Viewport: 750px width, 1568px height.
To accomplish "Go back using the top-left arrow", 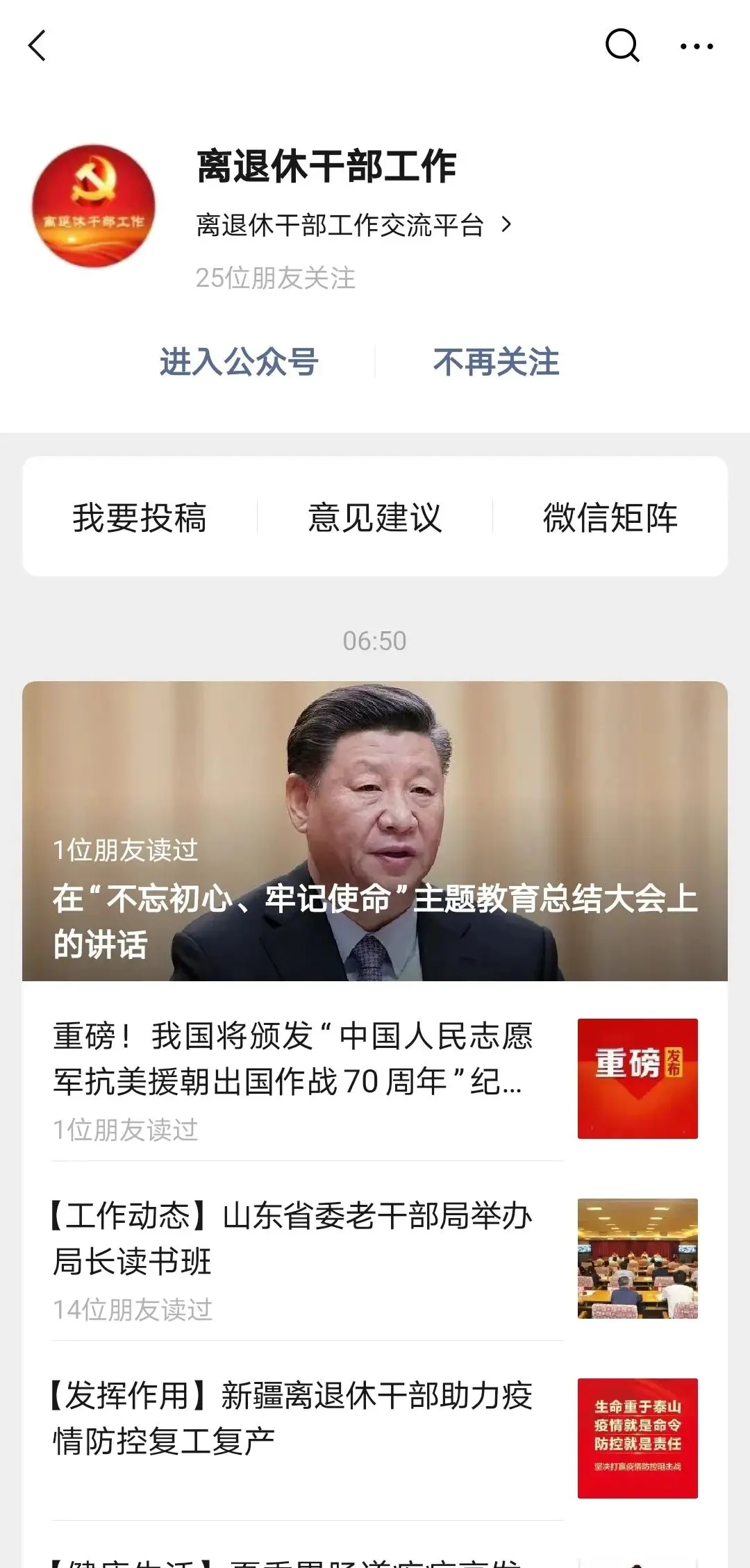I will click(x=37, y=46).
